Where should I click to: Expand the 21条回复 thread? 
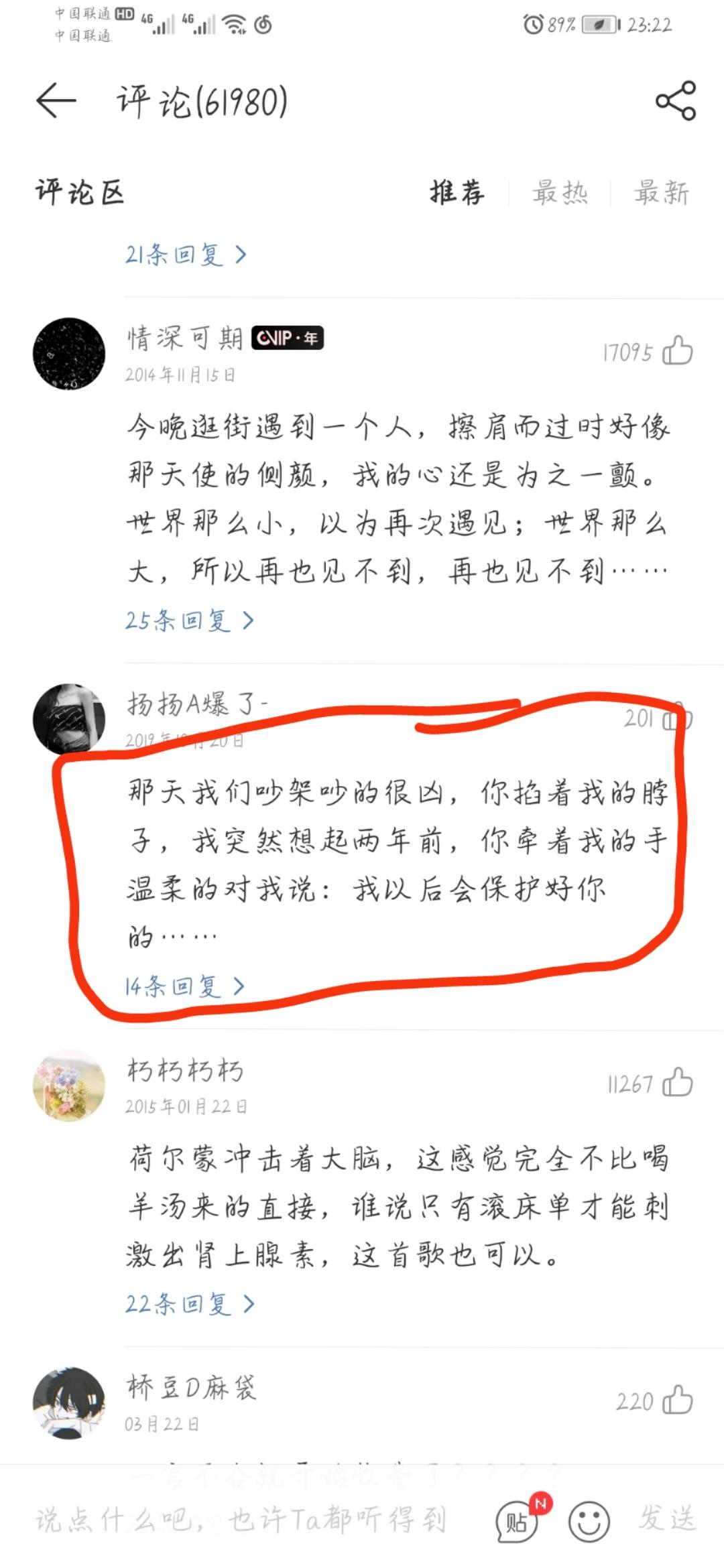tap(186, 255)
